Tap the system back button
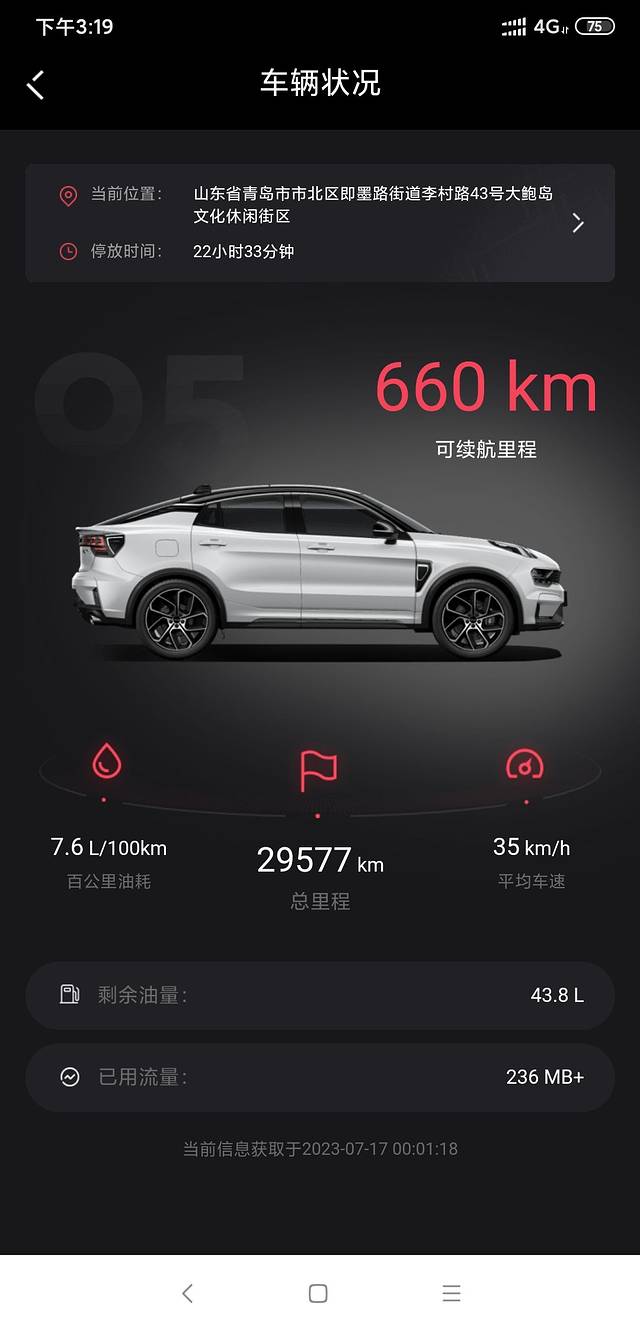640x1332 pixels. (x=187, y=1293)
